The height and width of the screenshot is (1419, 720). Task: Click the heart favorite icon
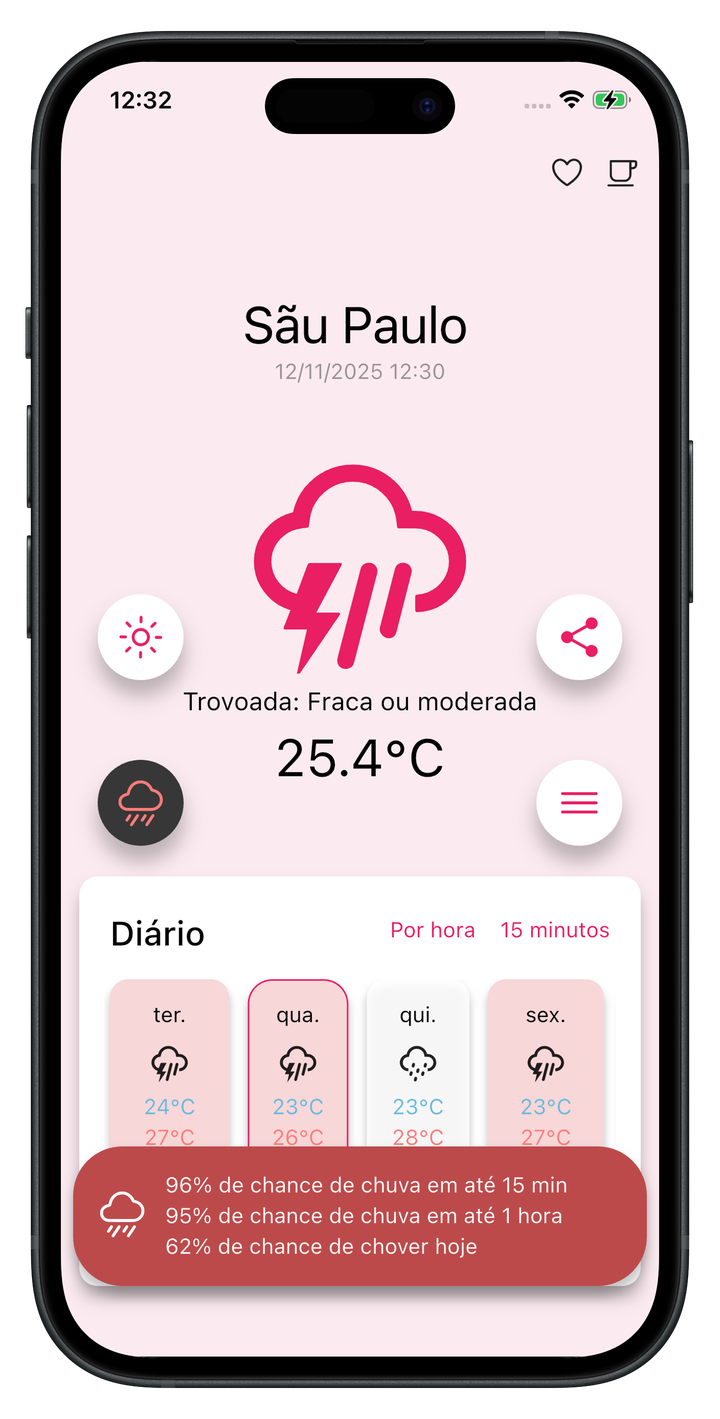point(566,172)
